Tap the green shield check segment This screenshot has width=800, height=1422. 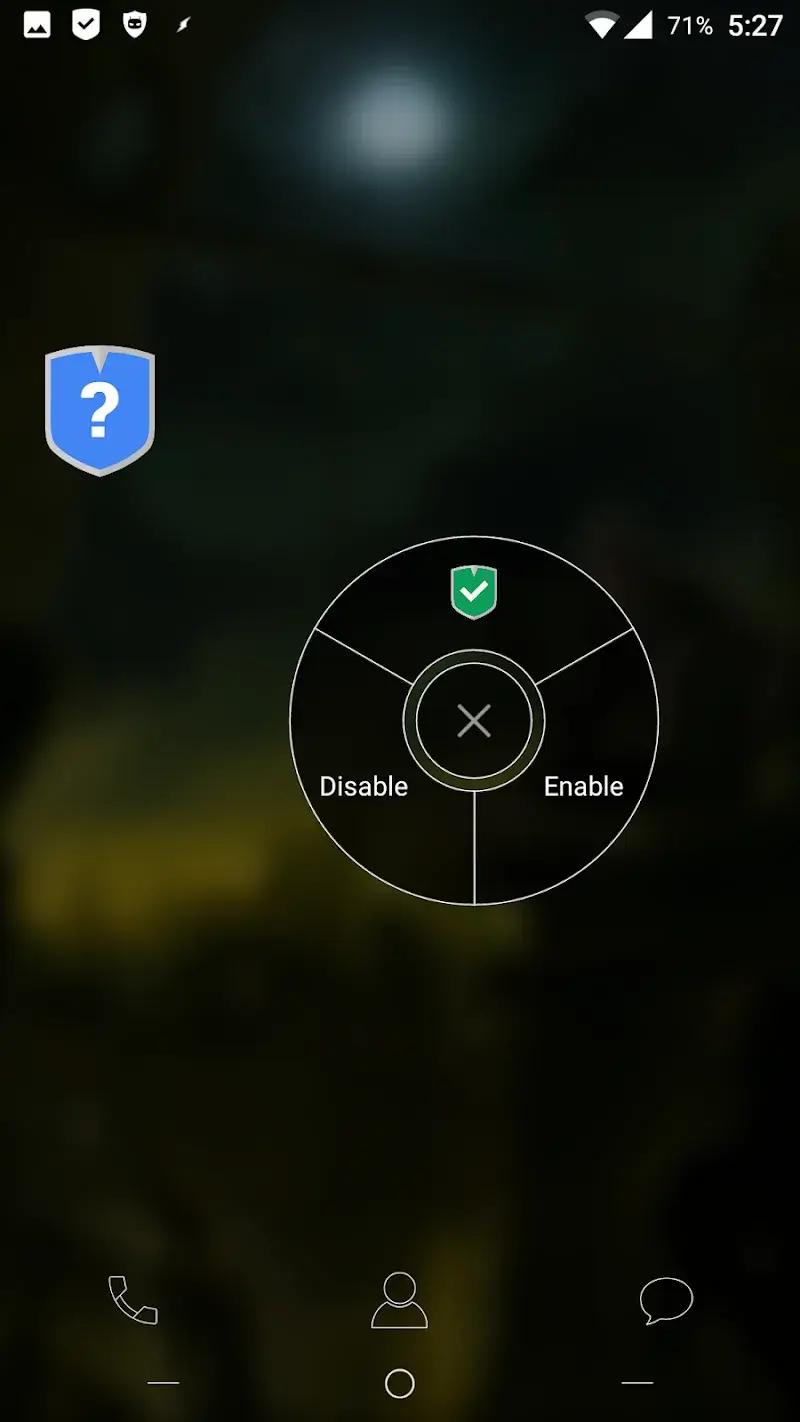[474, 592]
